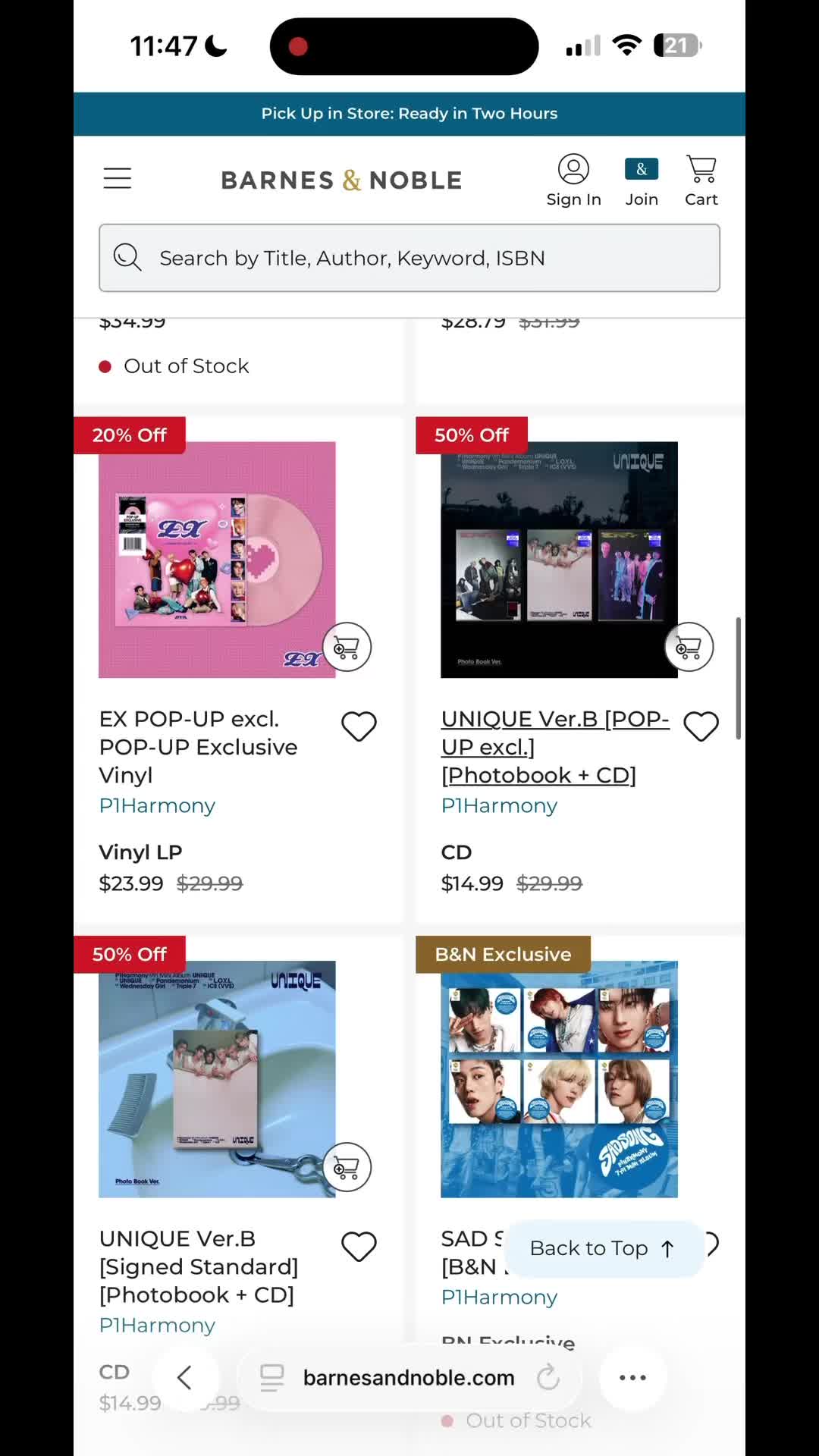Open the hamburger menu
This screenshot has width=819, height=1456.
point(118,178)
